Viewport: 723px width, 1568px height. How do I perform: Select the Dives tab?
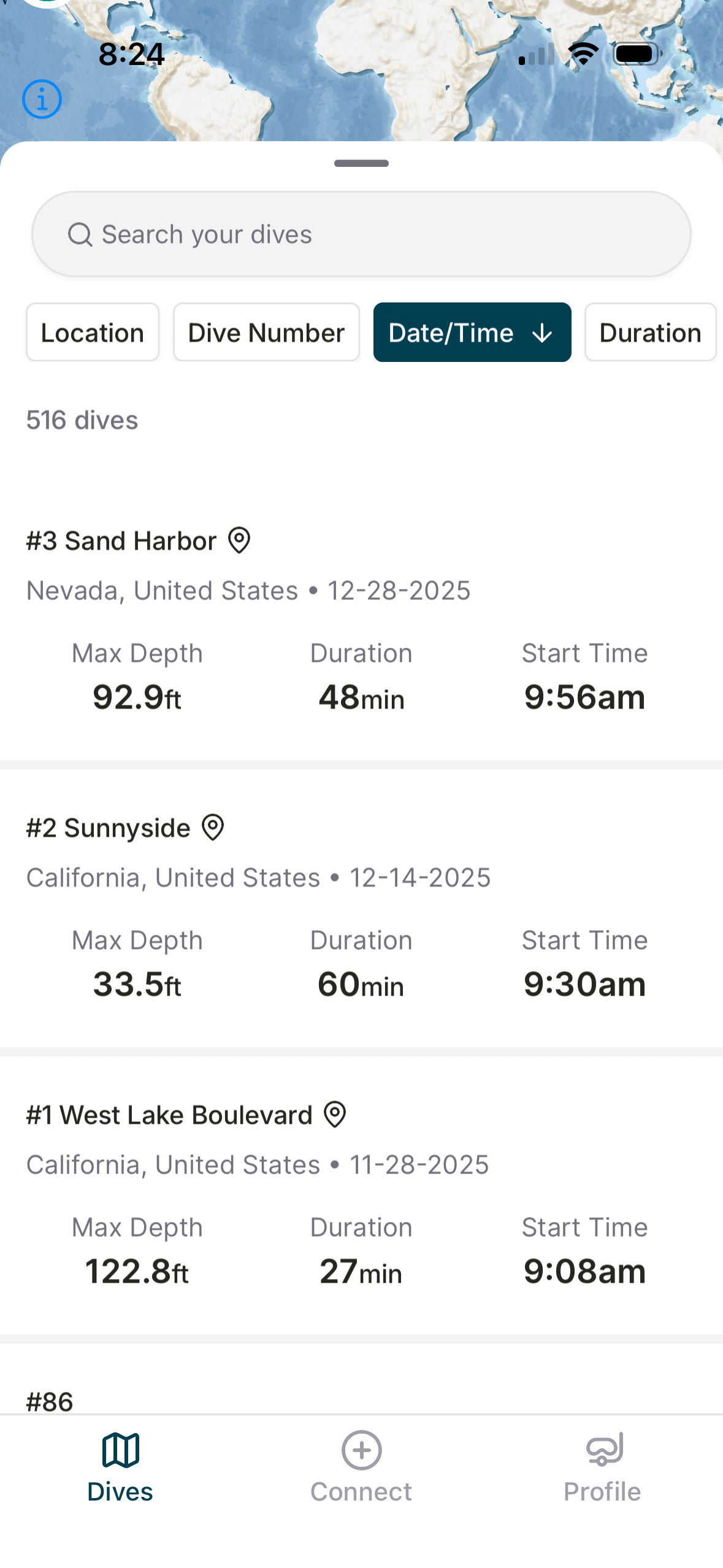coord(120,1466)
